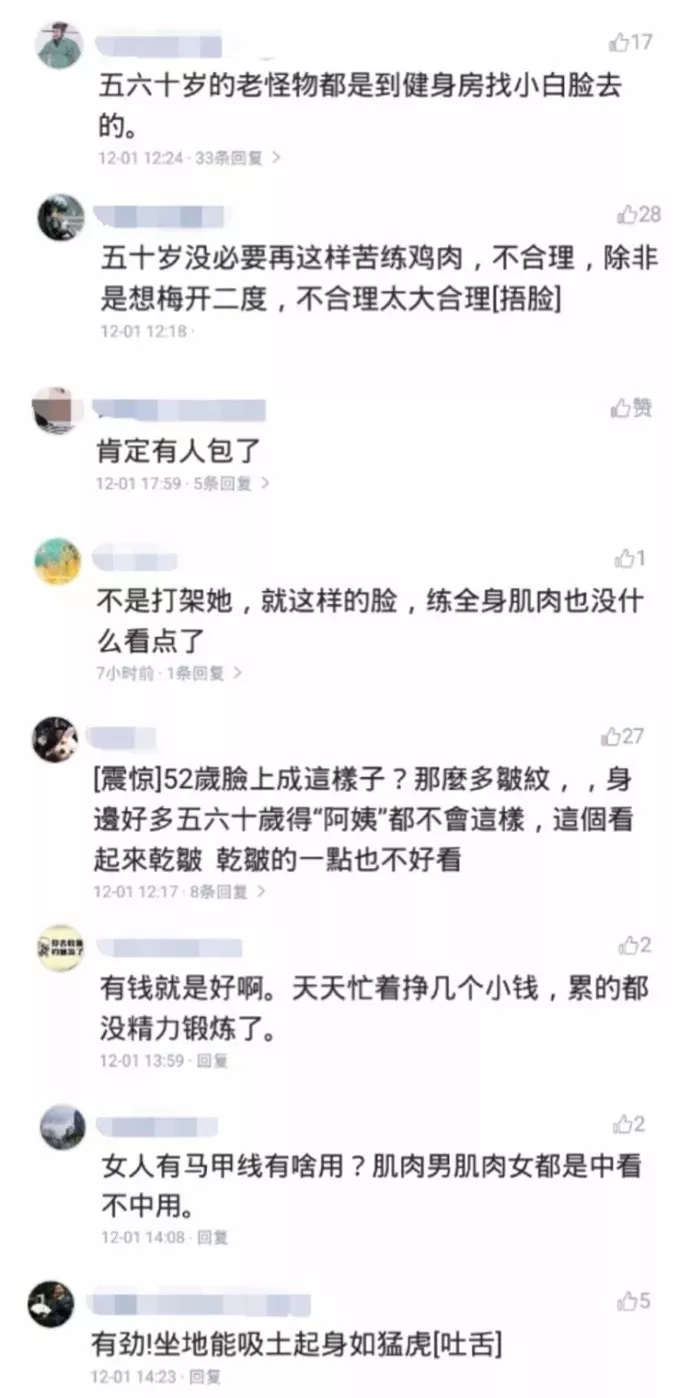This screenshot has width=690, height=1398.
Task: Like the comment about 五六十岁的老怪物
Action: (631, 42)
